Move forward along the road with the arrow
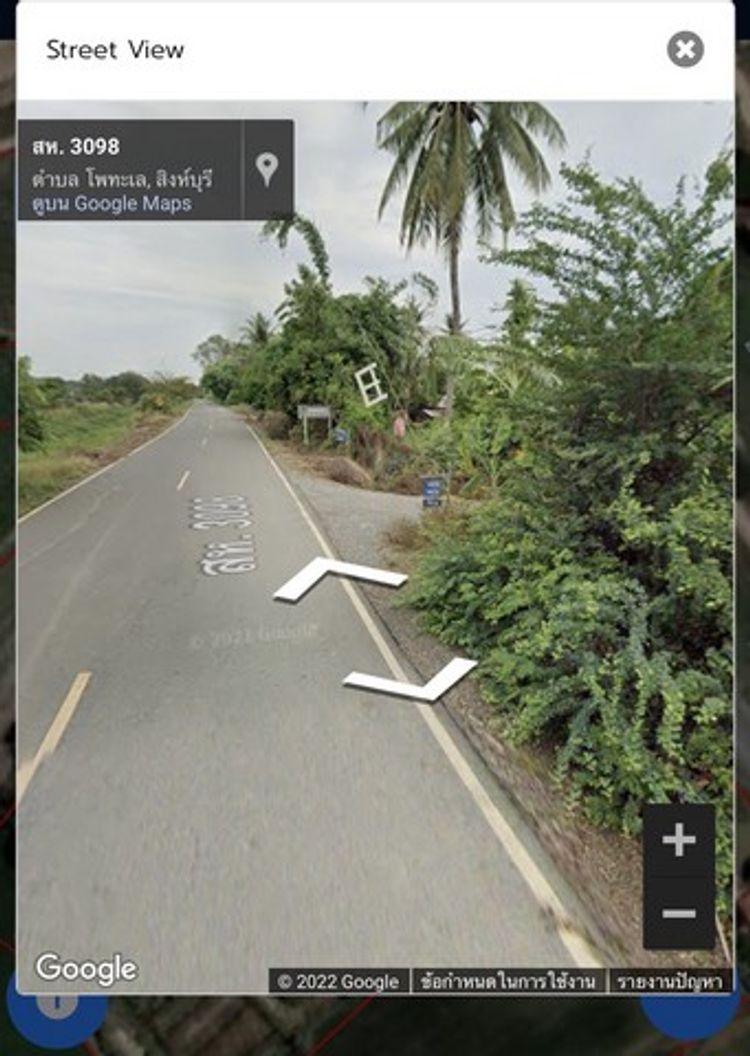 pyautogui.click(x=339, y=578)
